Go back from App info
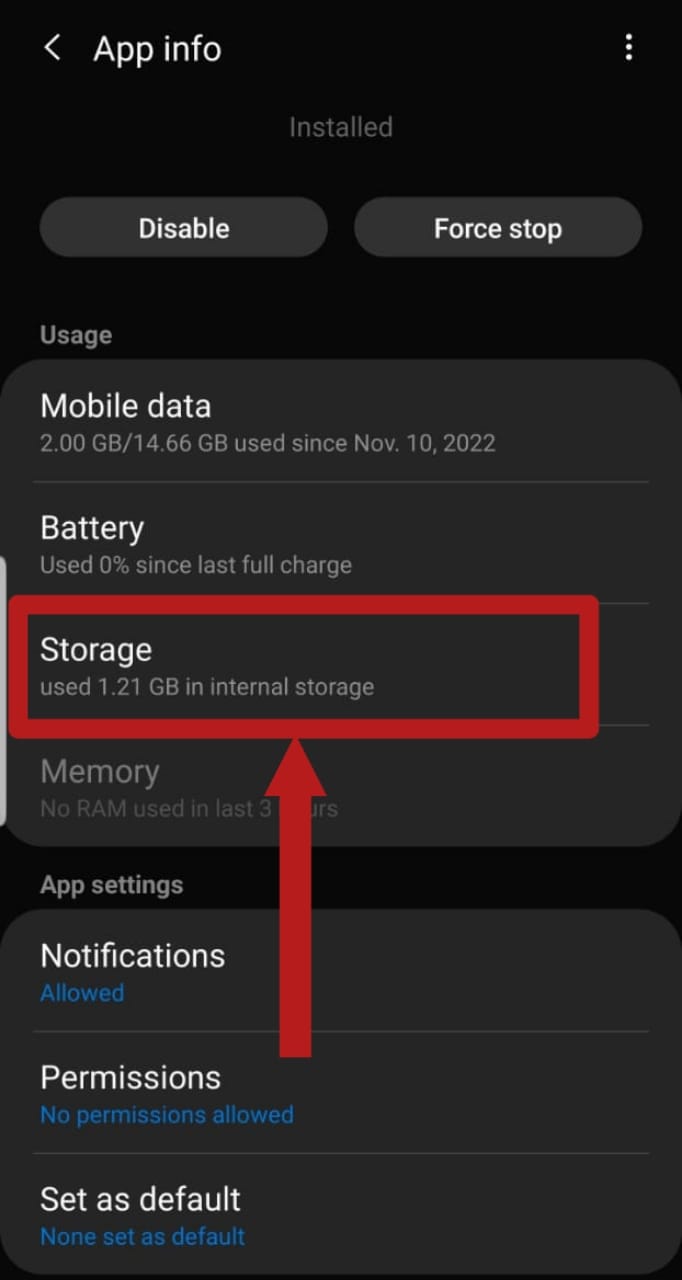The image size is (682, 1280). tap(53, 48)
